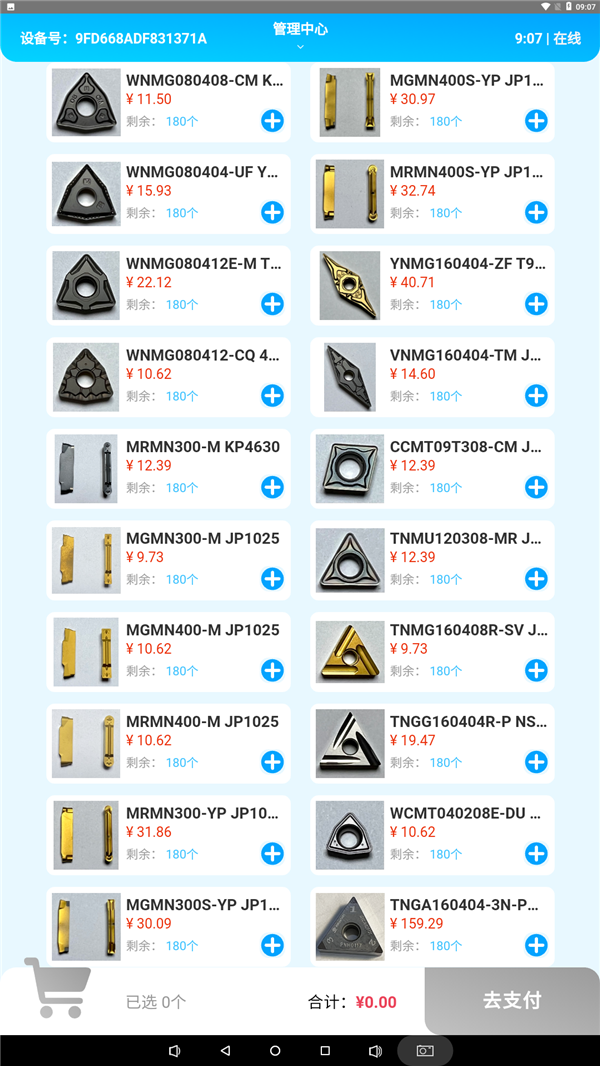Add TNGA160404-3N to the cart
Screen dimensions: 600x1066
pos(536,945)
